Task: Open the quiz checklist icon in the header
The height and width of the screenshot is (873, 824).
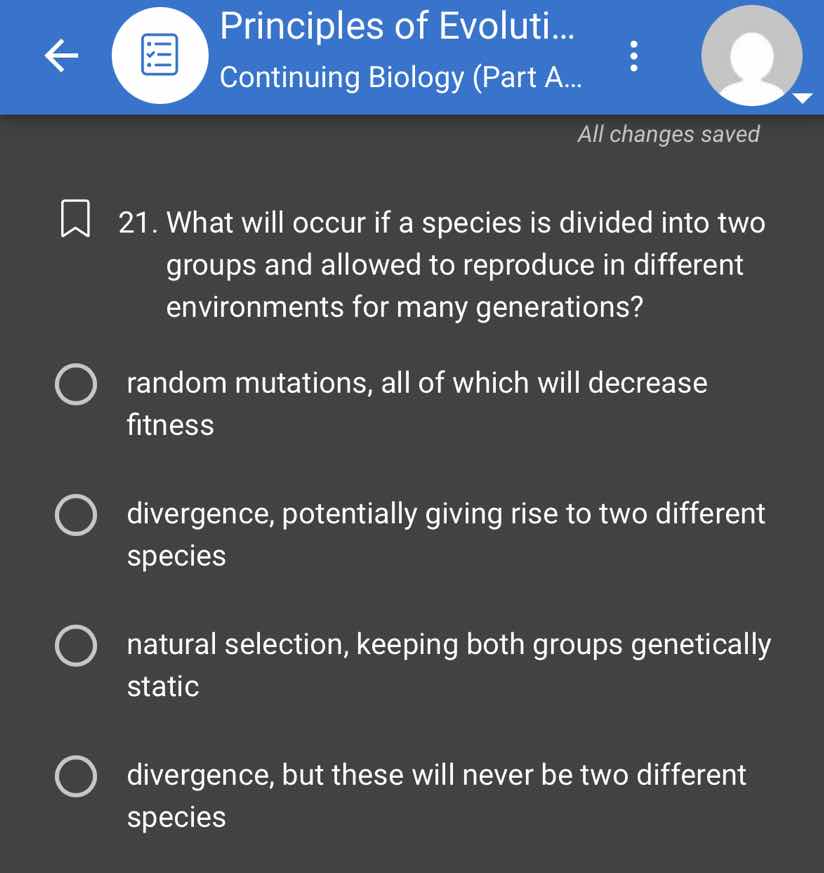Action: (x=160, y=56)
